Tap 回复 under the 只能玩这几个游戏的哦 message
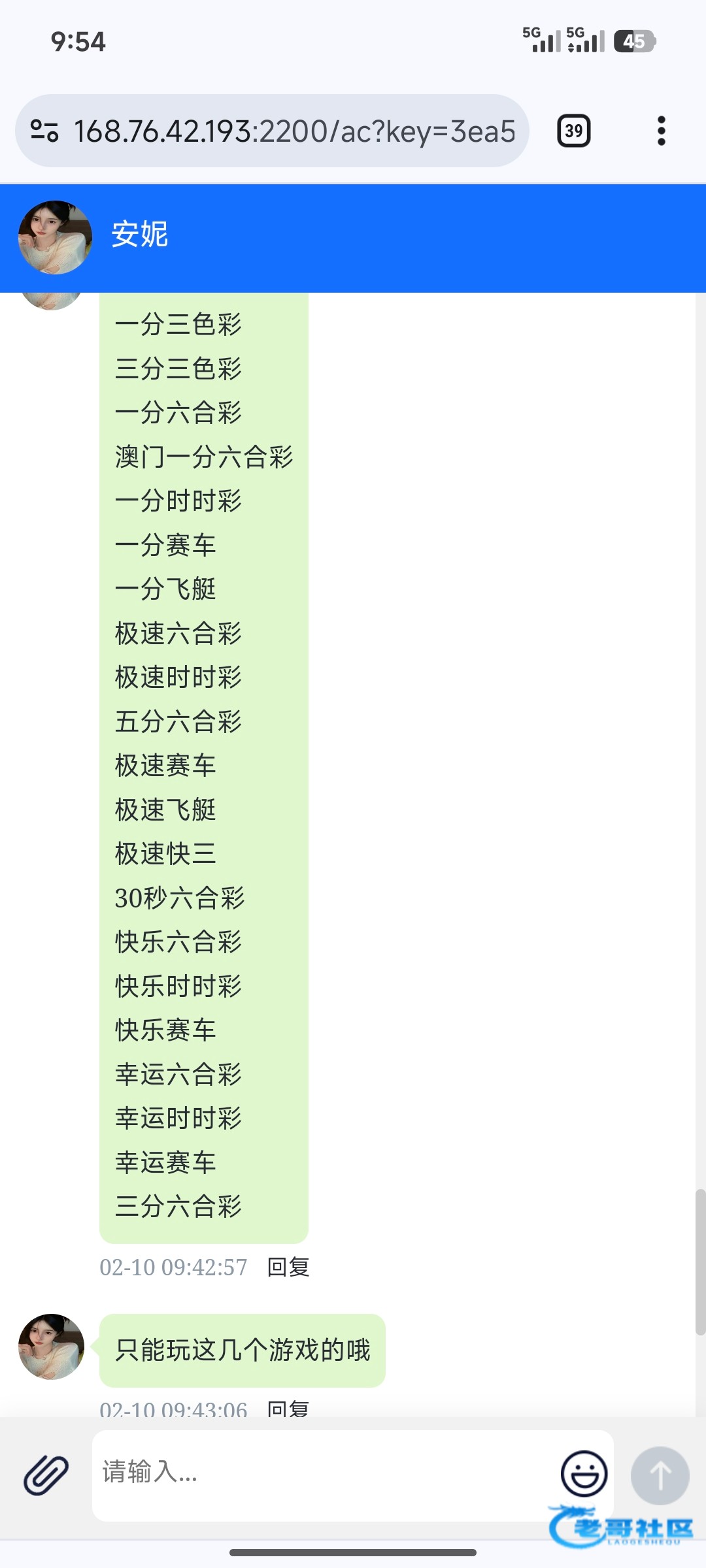The image size is (706, 1568). [288, 1409]
